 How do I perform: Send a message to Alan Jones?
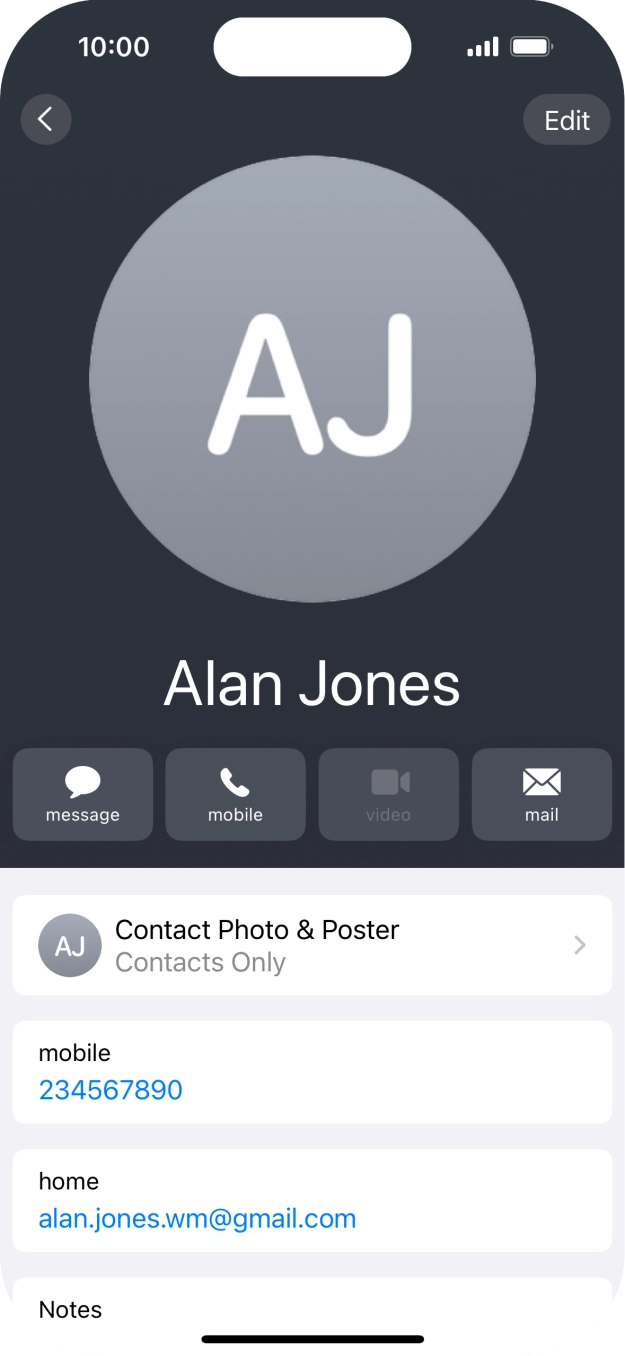tap(83, 794)
